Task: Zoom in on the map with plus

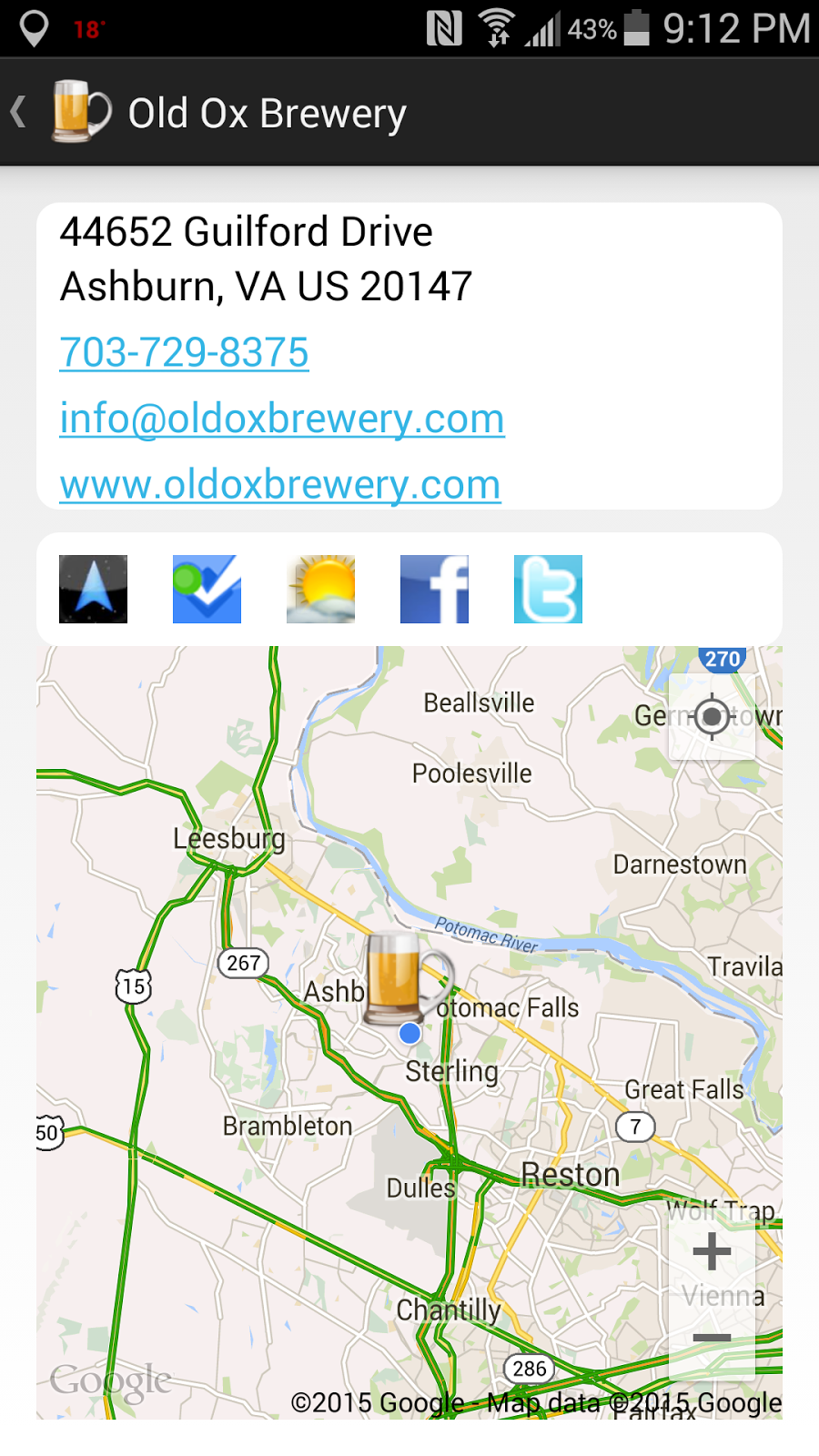Action: (712, 1252)
